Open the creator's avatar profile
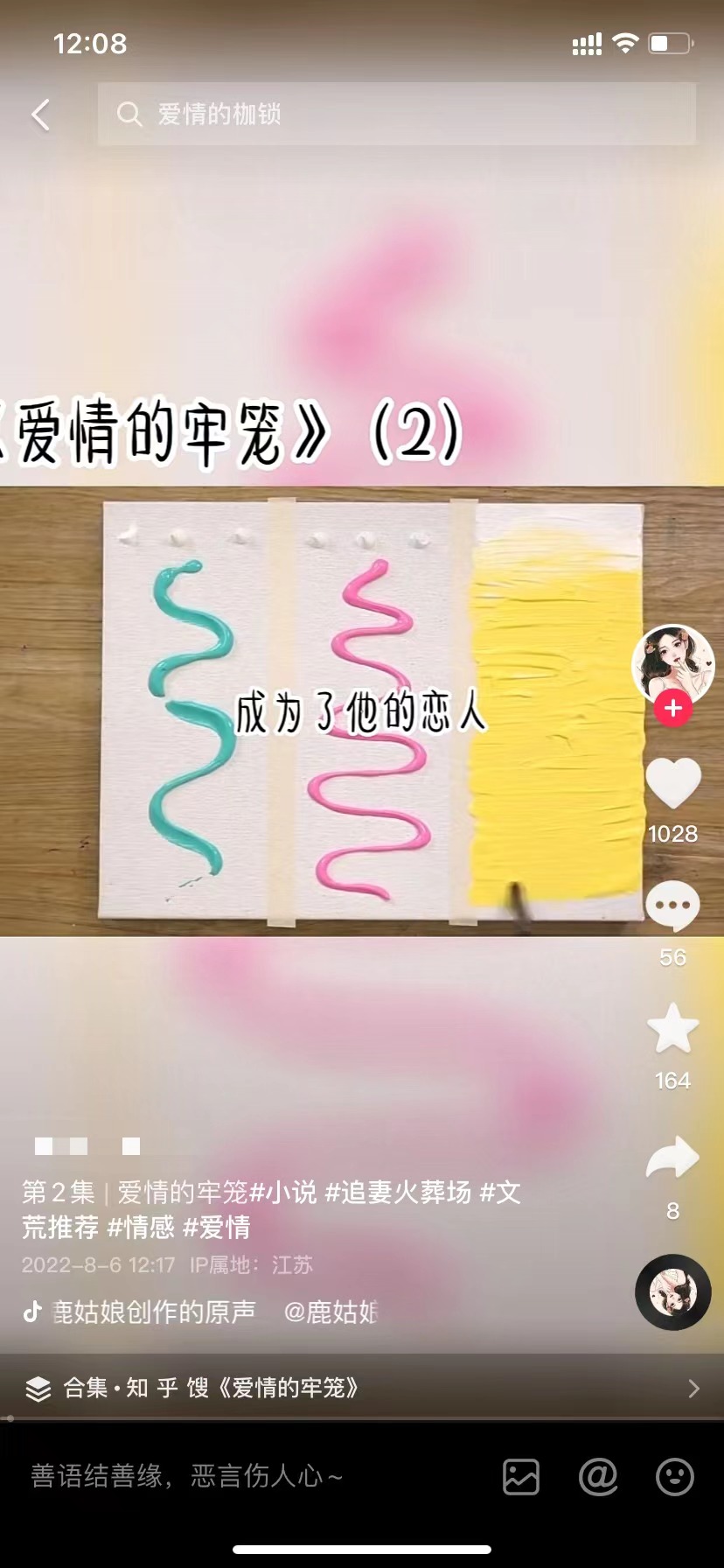 point(672,664)
